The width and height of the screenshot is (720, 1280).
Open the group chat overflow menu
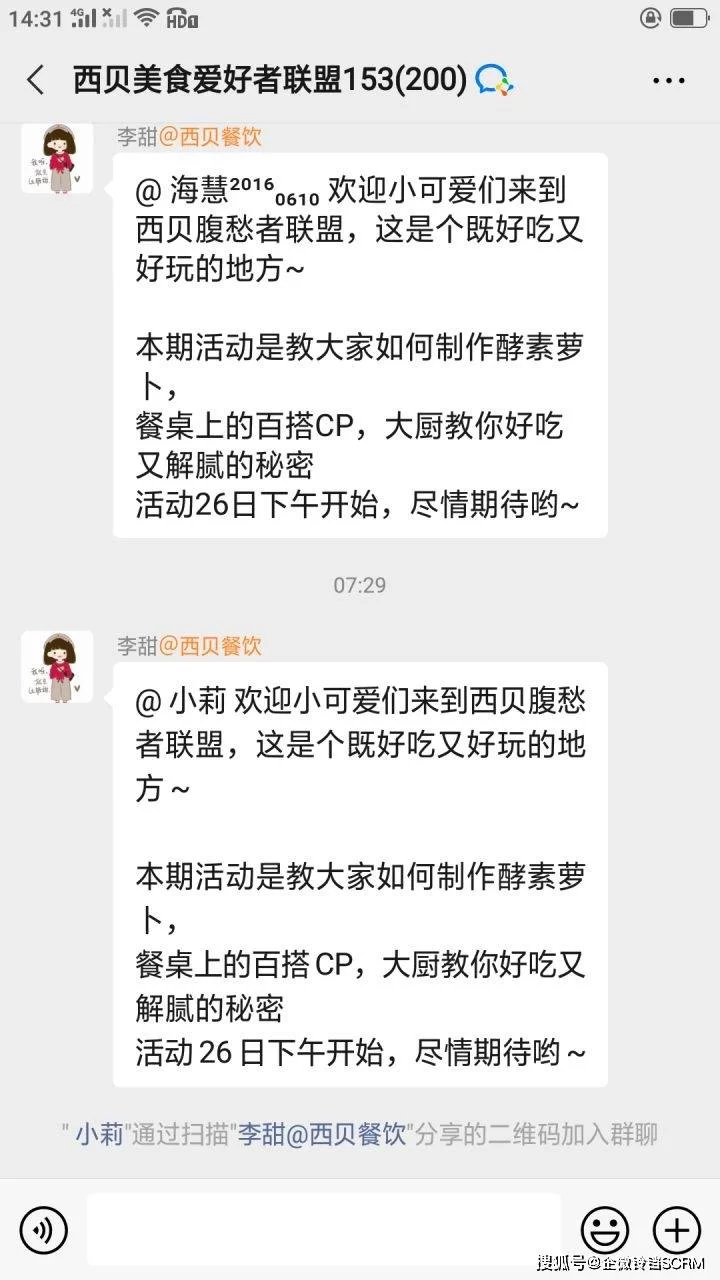(x=668, y=81)
